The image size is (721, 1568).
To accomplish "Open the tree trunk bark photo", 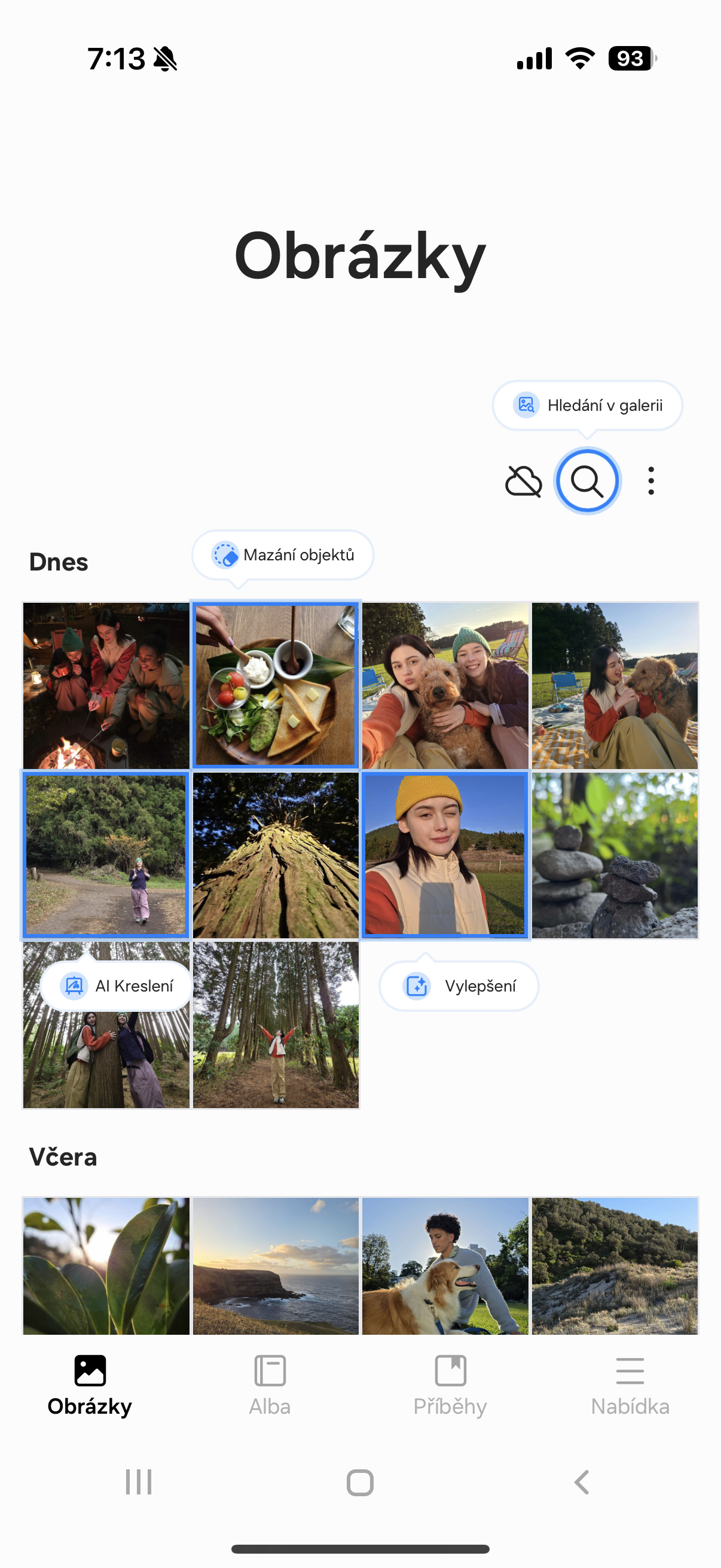I will (x=276, y=855).
